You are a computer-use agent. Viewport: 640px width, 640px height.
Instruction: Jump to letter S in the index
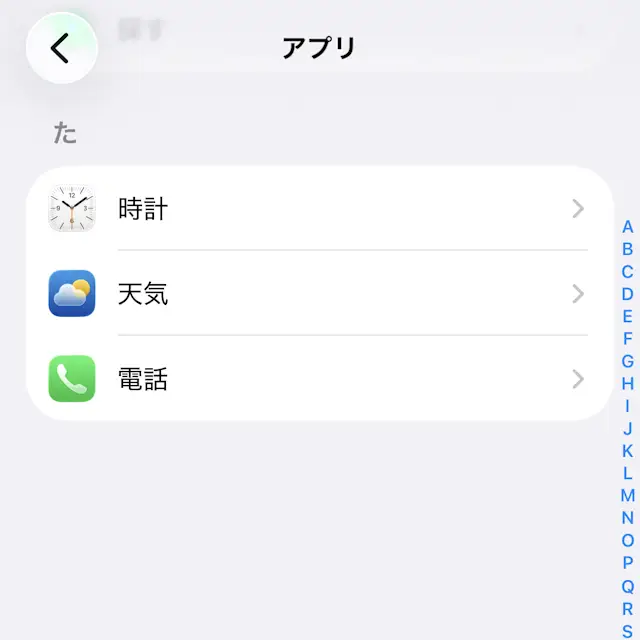(x=627, y=630)
